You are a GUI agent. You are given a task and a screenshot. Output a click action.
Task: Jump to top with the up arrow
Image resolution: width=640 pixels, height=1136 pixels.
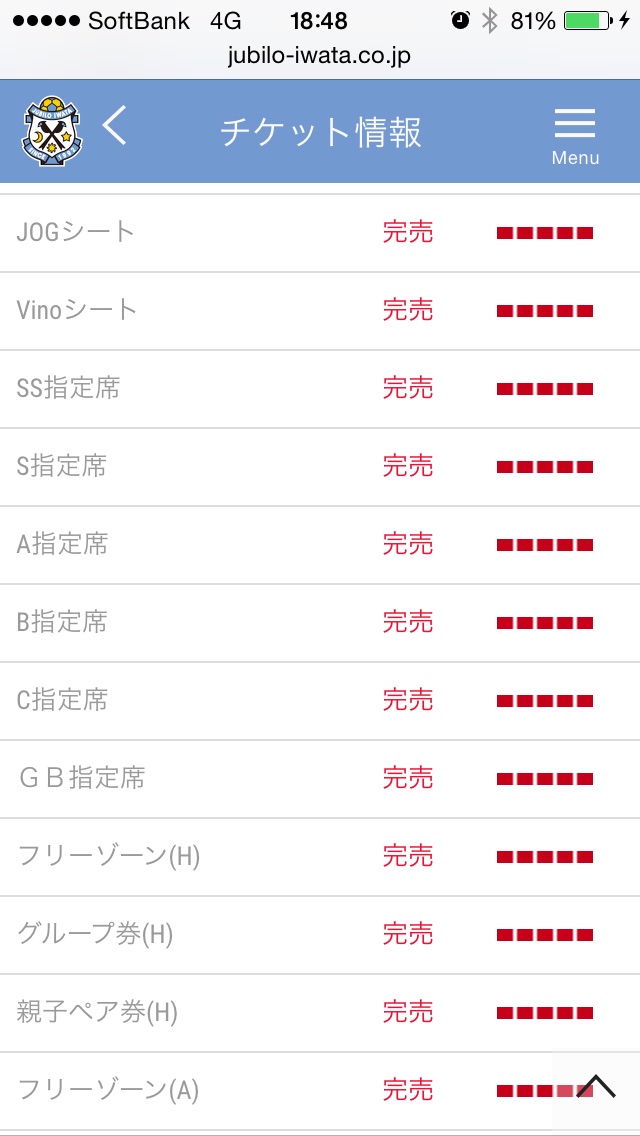tap(596, 1086)
